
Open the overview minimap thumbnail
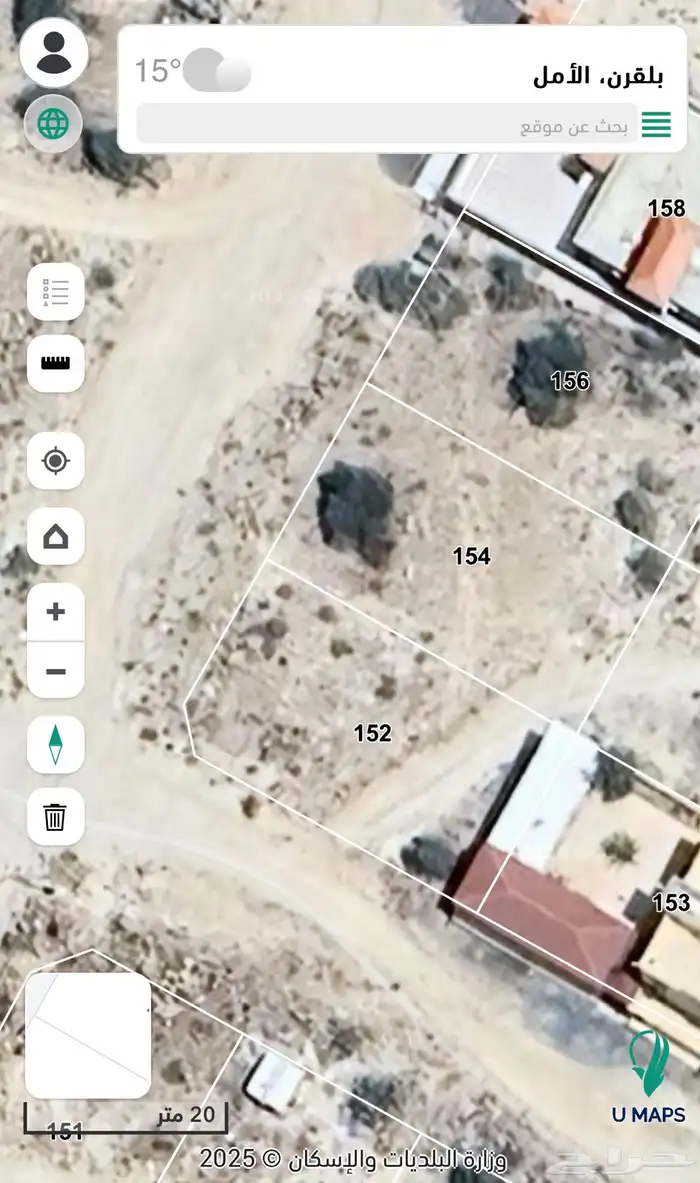[88, 1035]
